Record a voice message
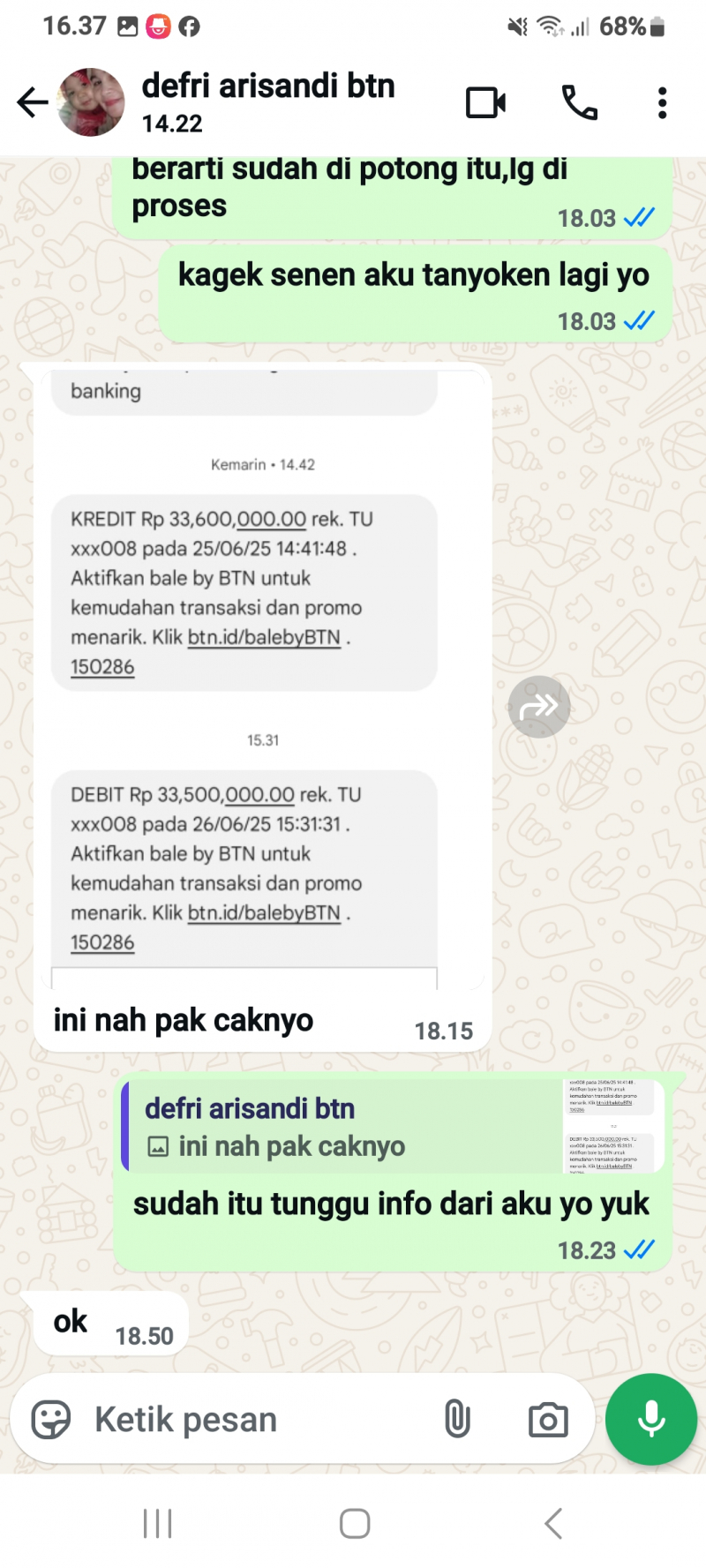This screenshot has width=706, height=1568. [x=651, y=1420]
